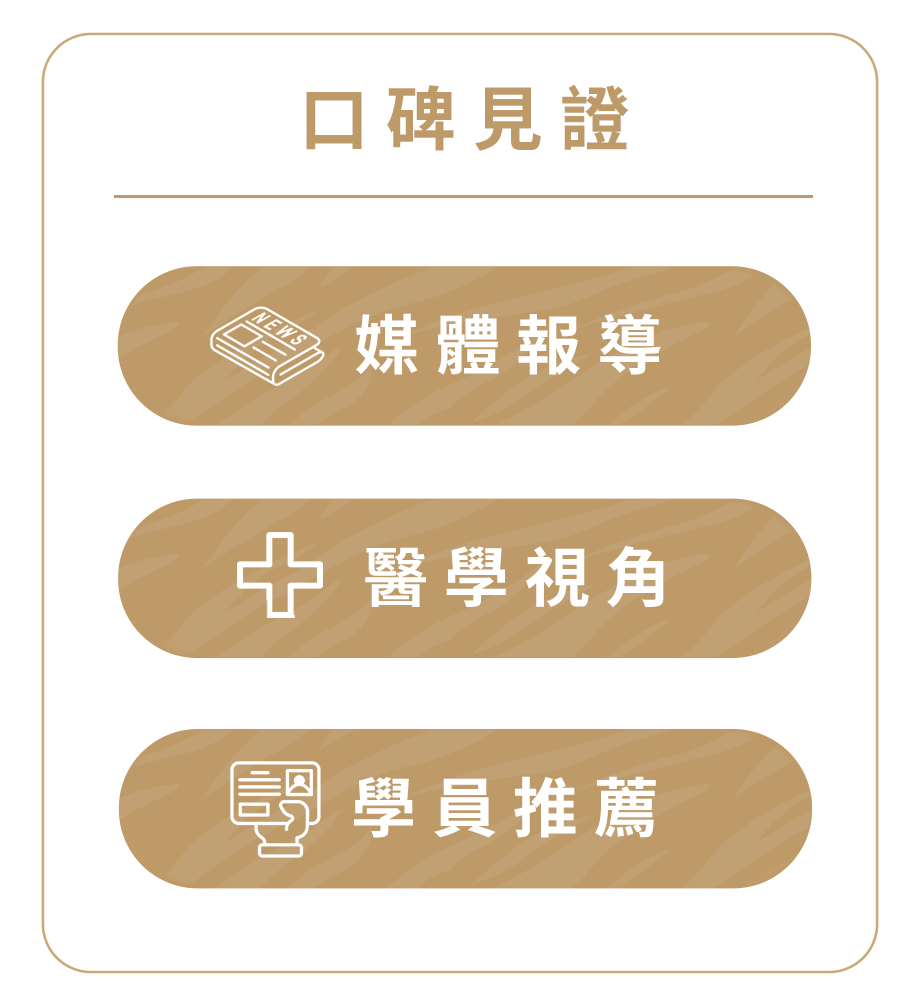Select the 醫學視角 medical perspective button
This screenshot has width=916, height=1008.
(x=464, y=578)
